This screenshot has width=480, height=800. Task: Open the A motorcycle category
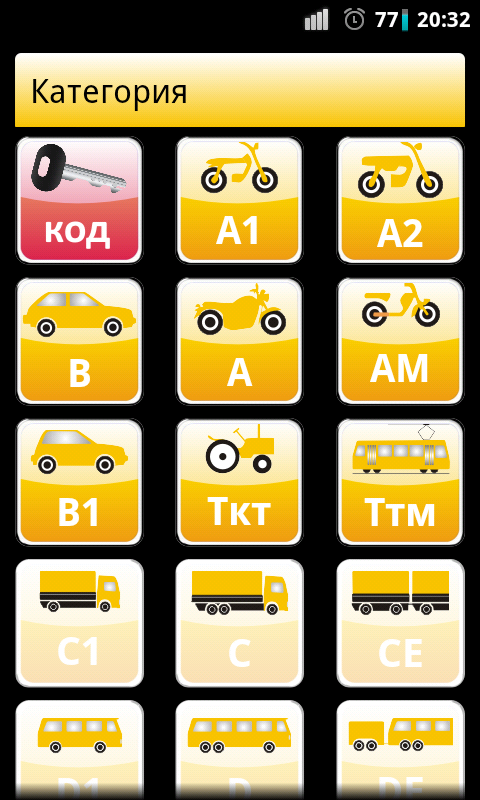pos(240,341)
